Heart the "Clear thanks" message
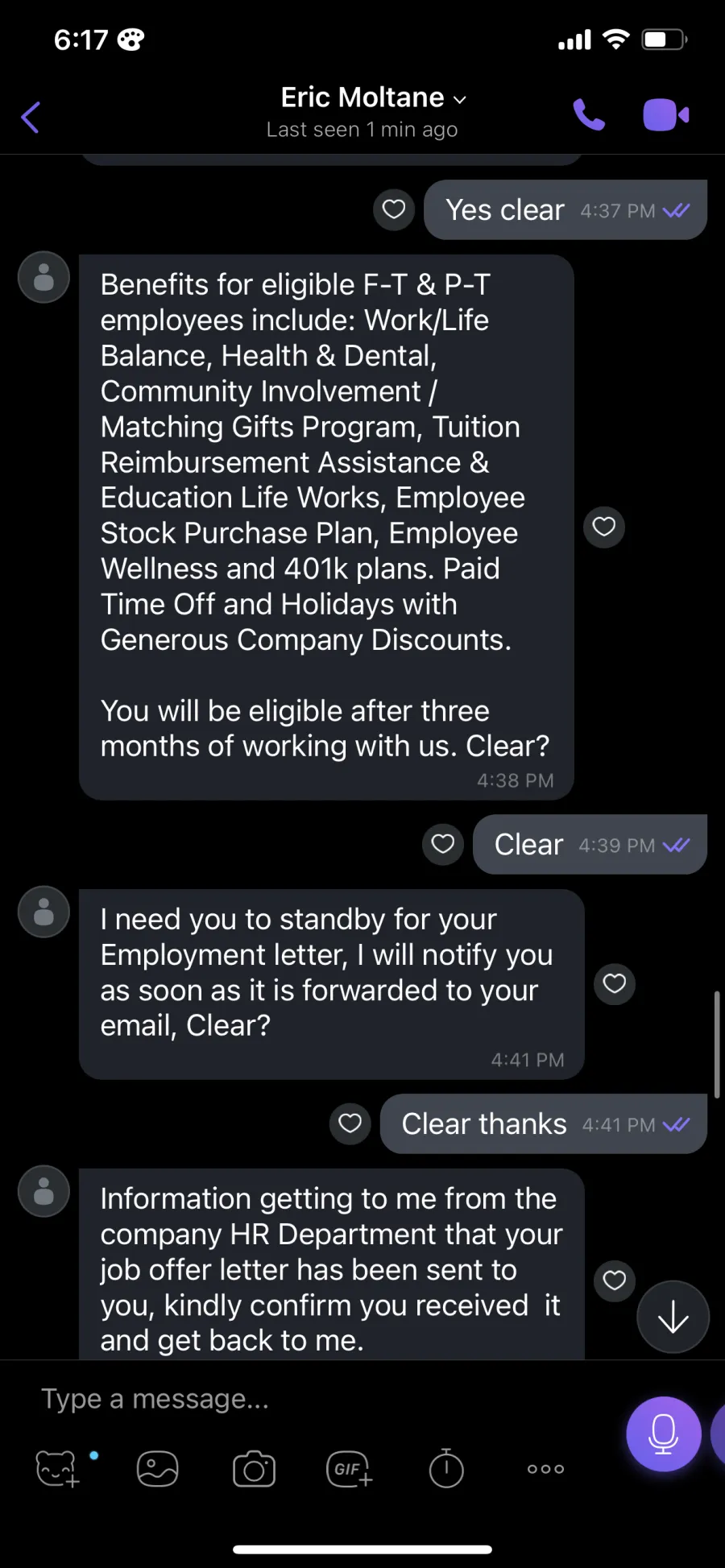Image resolution: width=725 pixels, height=1568 pixels. point(350,1123)
